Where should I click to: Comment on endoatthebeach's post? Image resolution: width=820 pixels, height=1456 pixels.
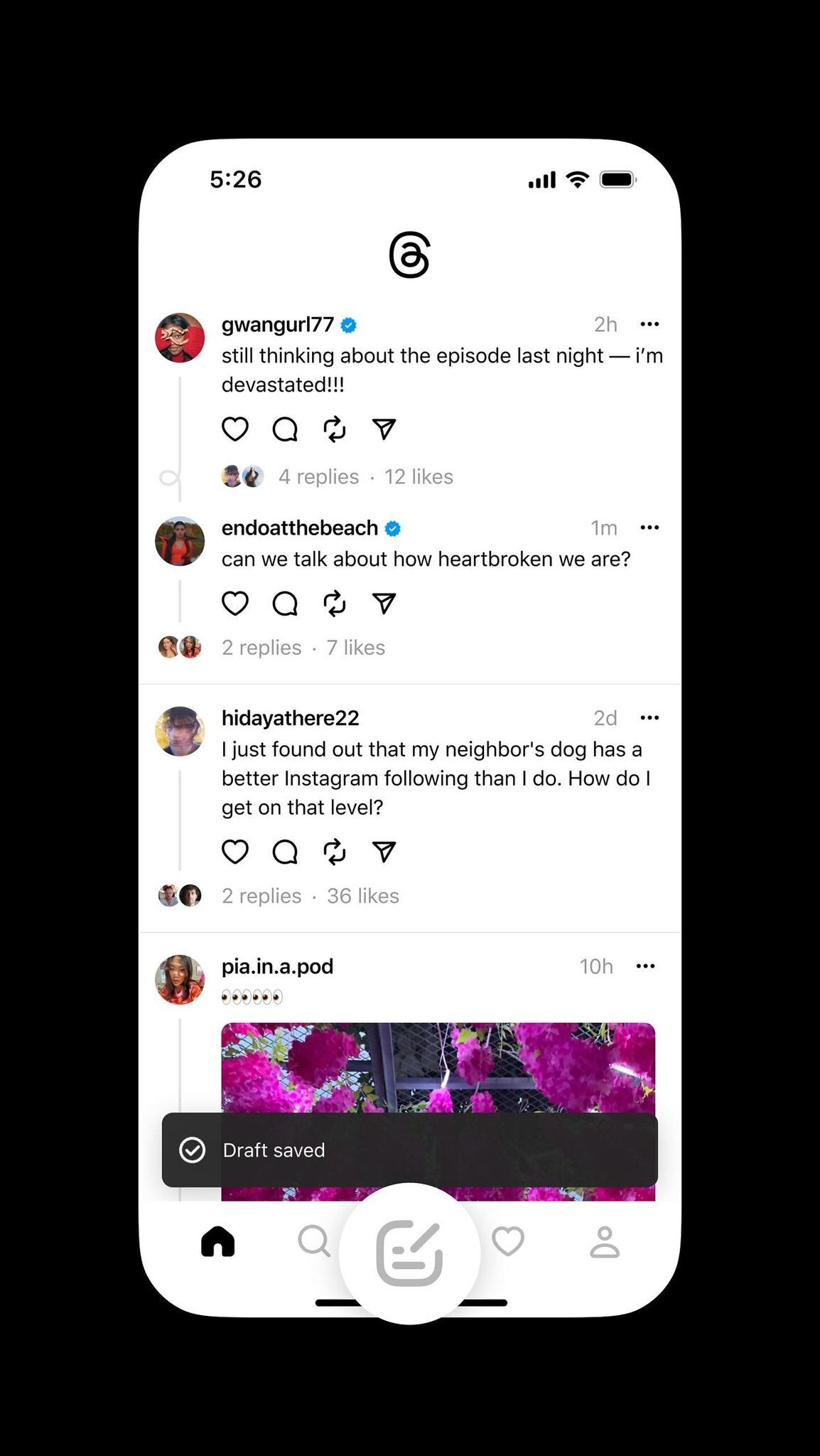tap(285, 604)
